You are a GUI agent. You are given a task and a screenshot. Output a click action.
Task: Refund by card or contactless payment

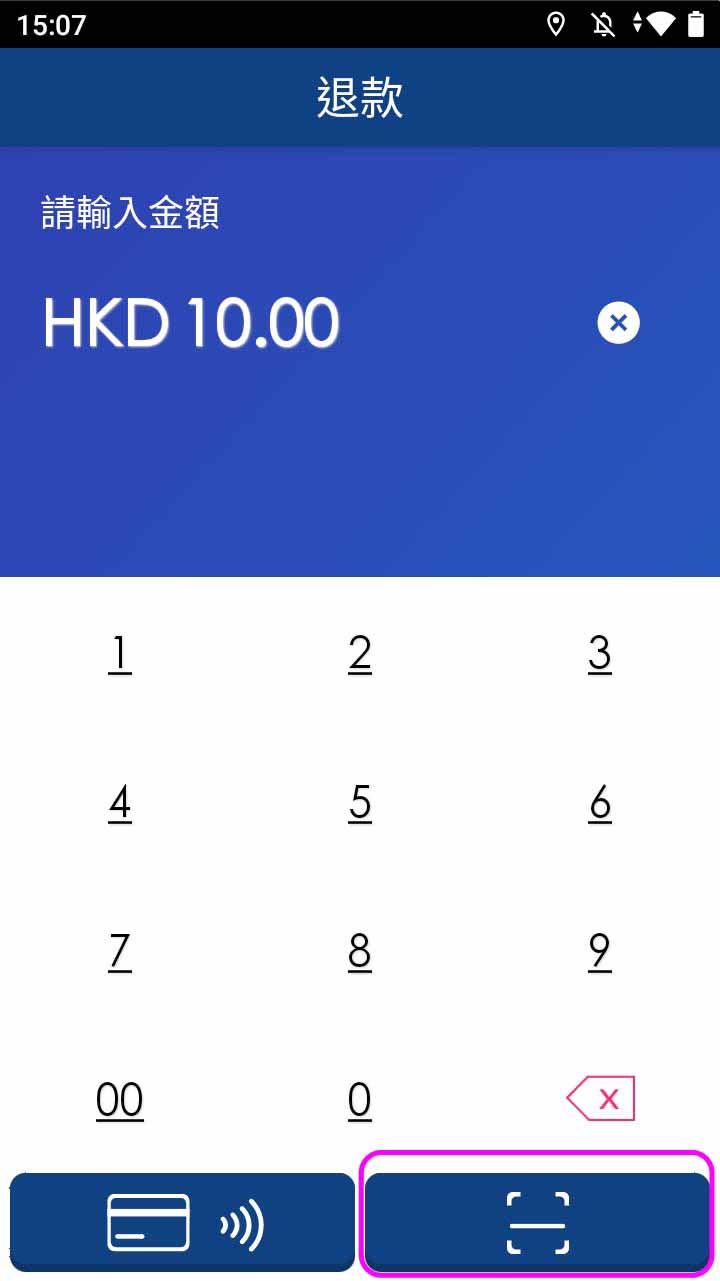coord(182,1222)
